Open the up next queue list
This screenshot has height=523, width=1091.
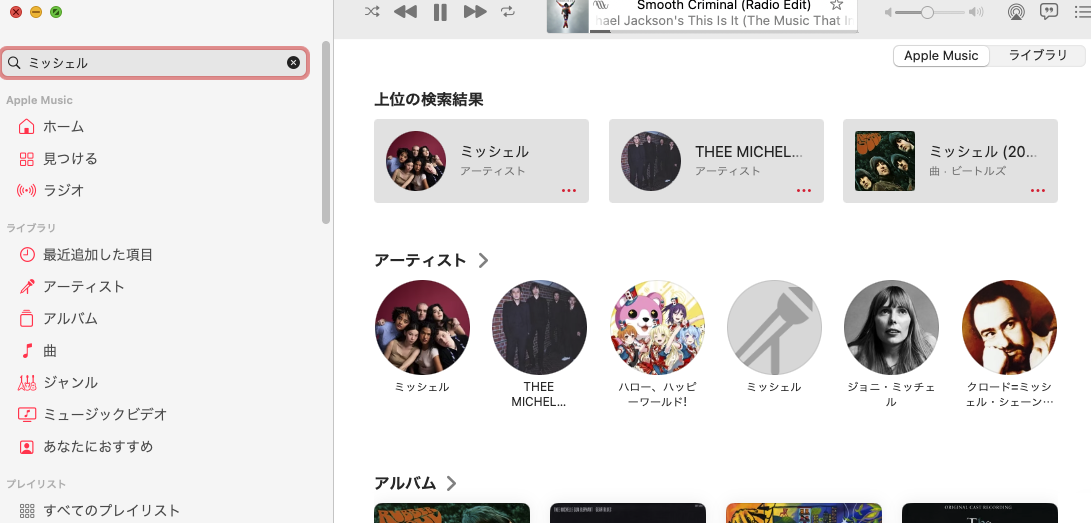click(1079, 12)
